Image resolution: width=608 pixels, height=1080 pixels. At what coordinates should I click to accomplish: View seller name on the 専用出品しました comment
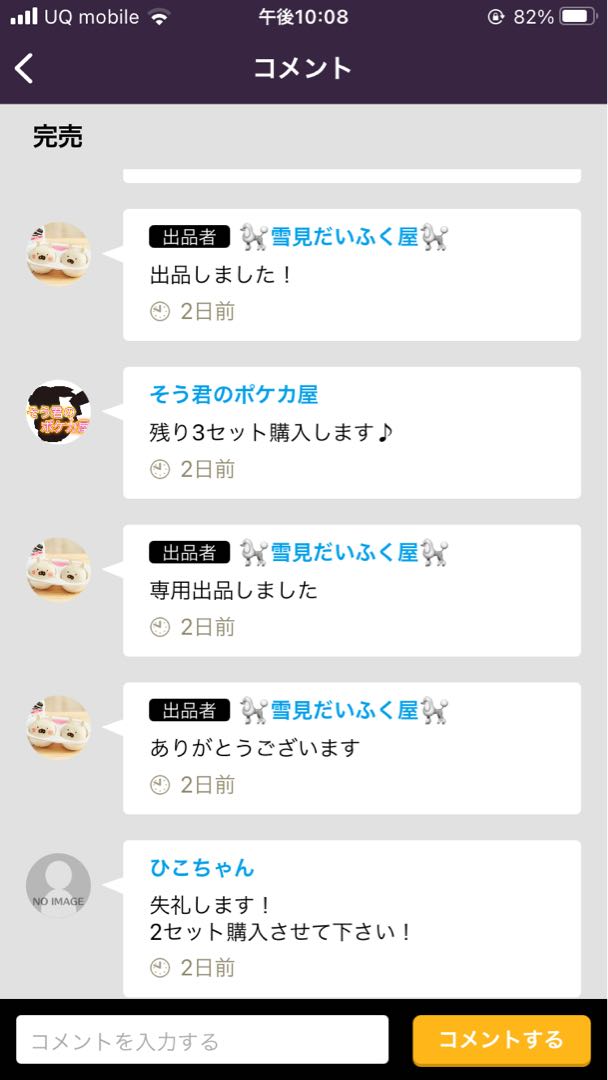pyautogui.click(x=344, y=553)
